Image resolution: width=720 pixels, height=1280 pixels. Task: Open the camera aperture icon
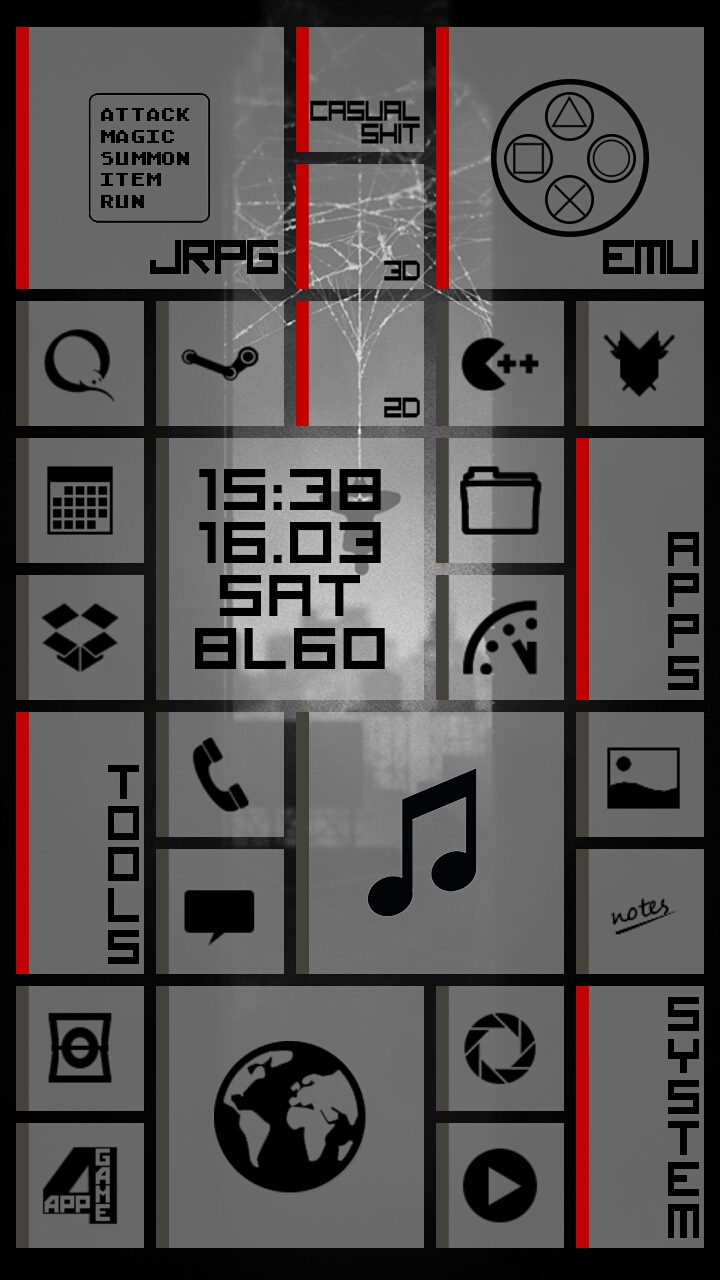[x=500, y=1048]
